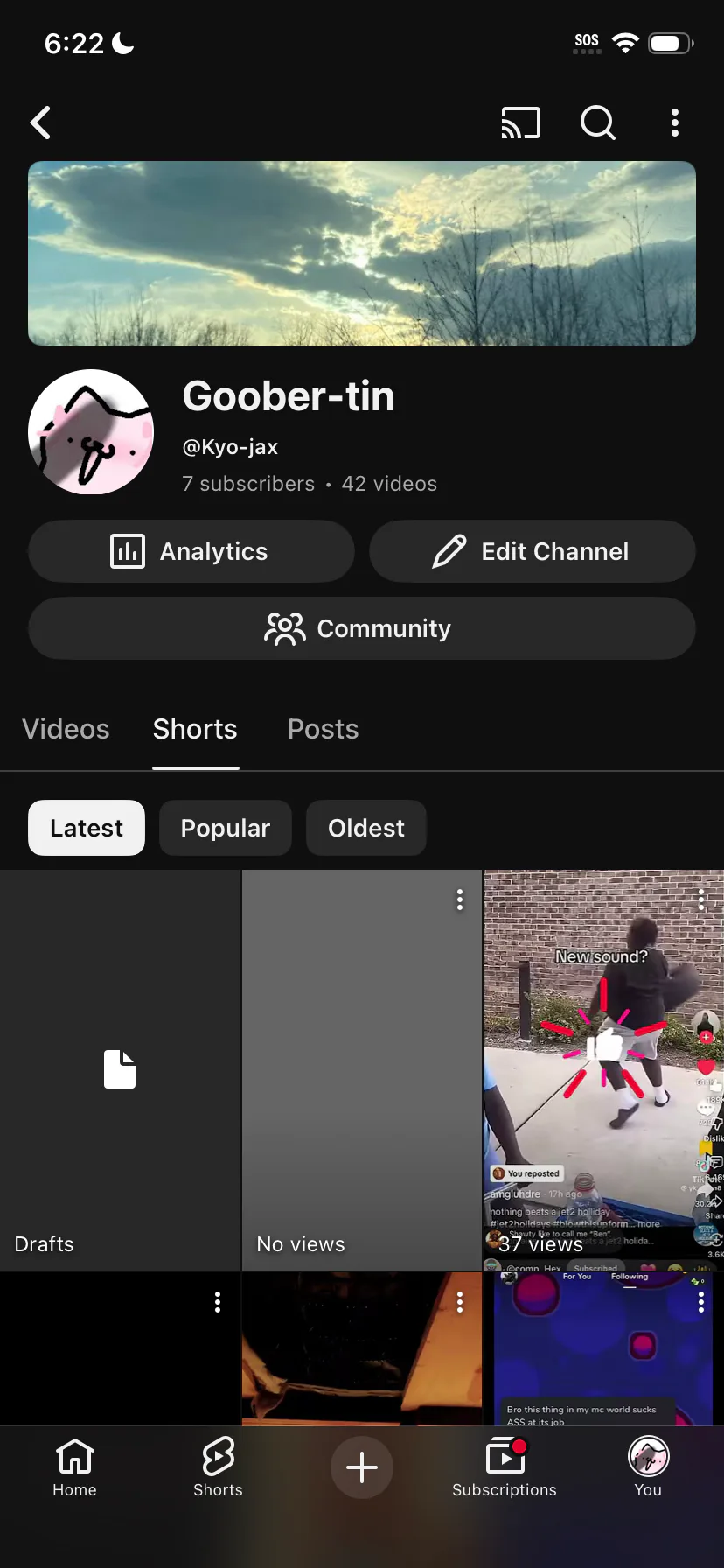
Task: Open channel Analytics
Action: point(191,551)
